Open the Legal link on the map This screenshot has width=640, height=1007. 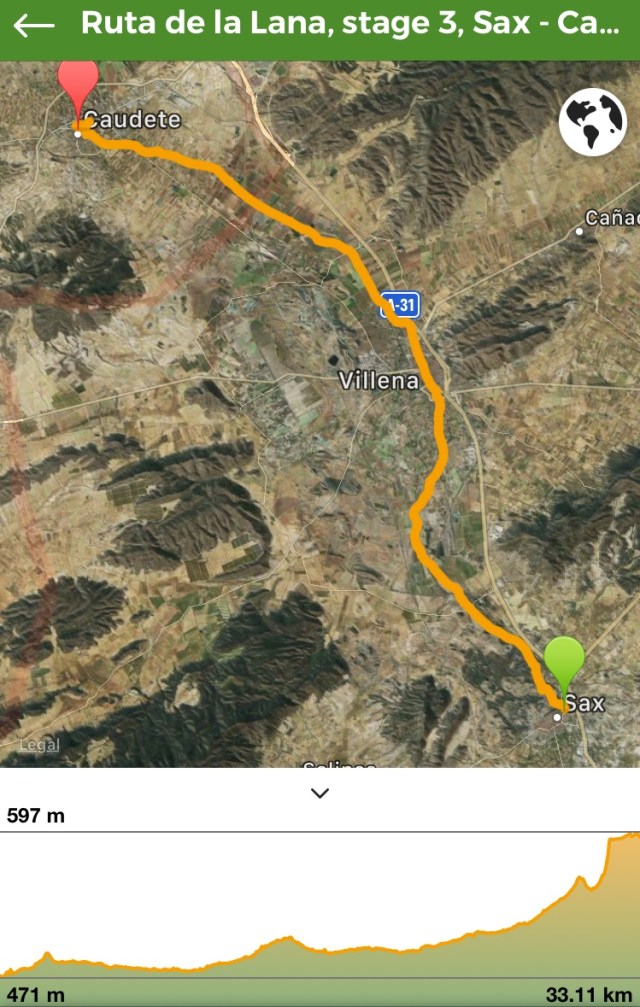(x=40, y=745)
